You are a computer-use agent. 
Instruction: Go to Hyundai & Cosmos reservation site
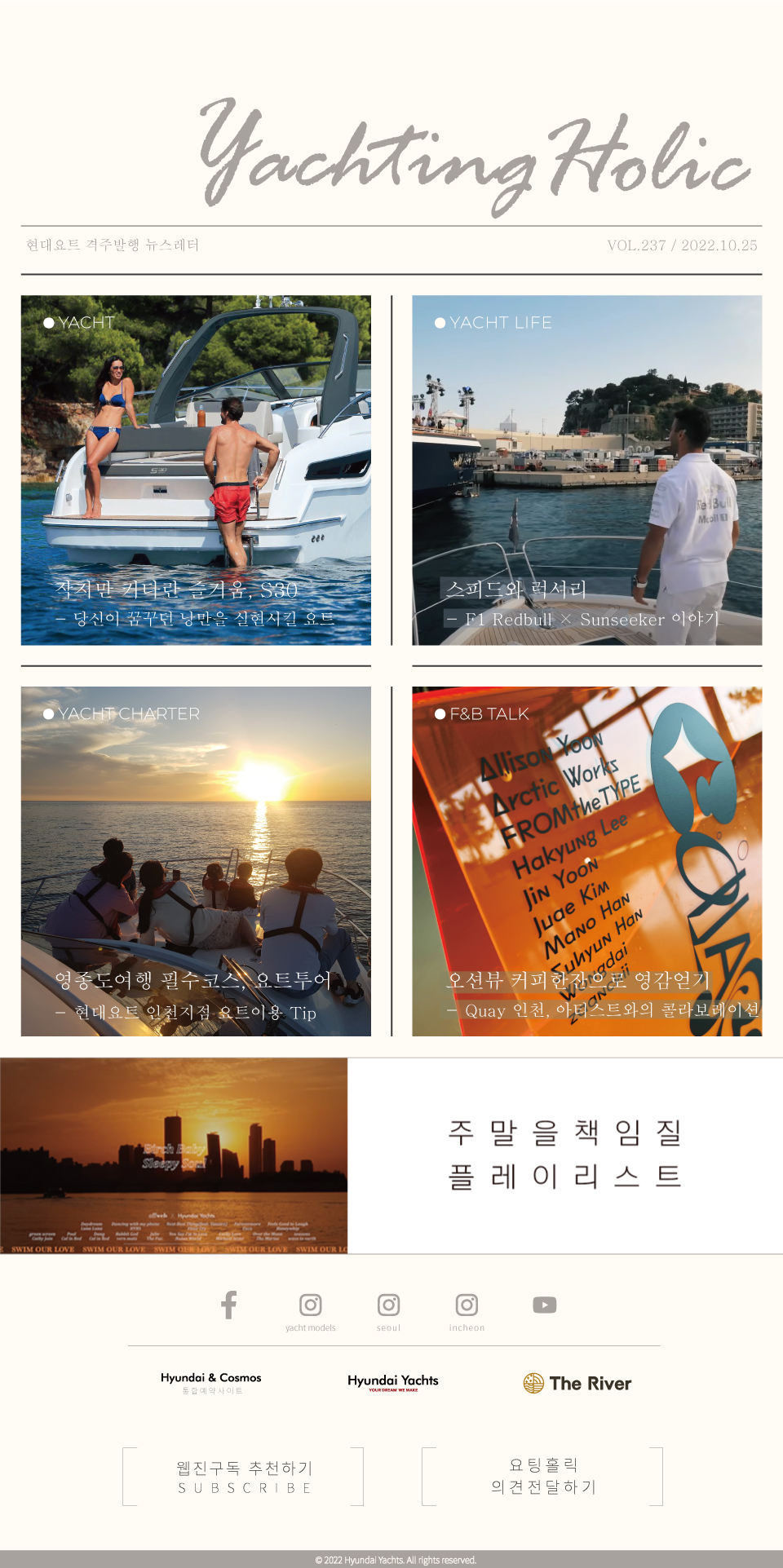click(211, 1382)
